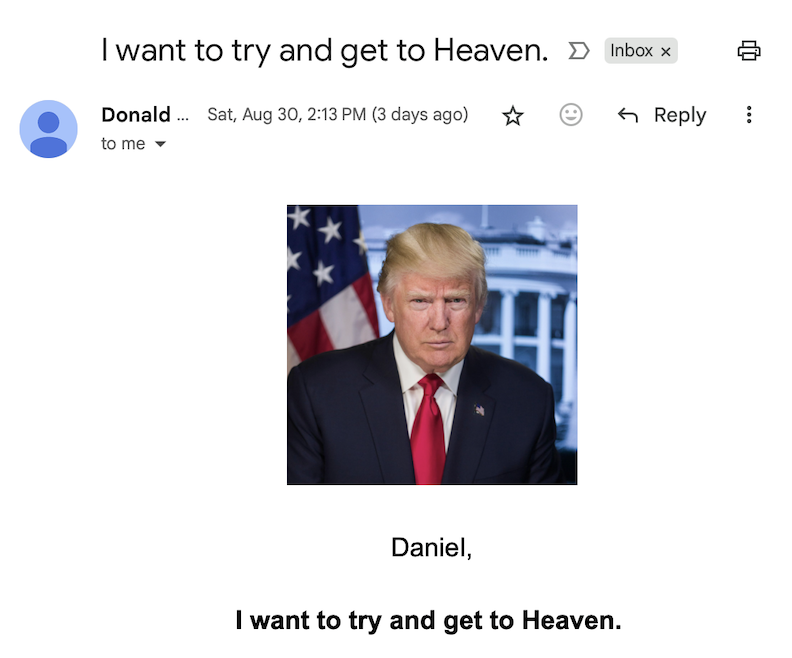Star this email
Viewport: 792px width, 658px height.
point(513,116)
